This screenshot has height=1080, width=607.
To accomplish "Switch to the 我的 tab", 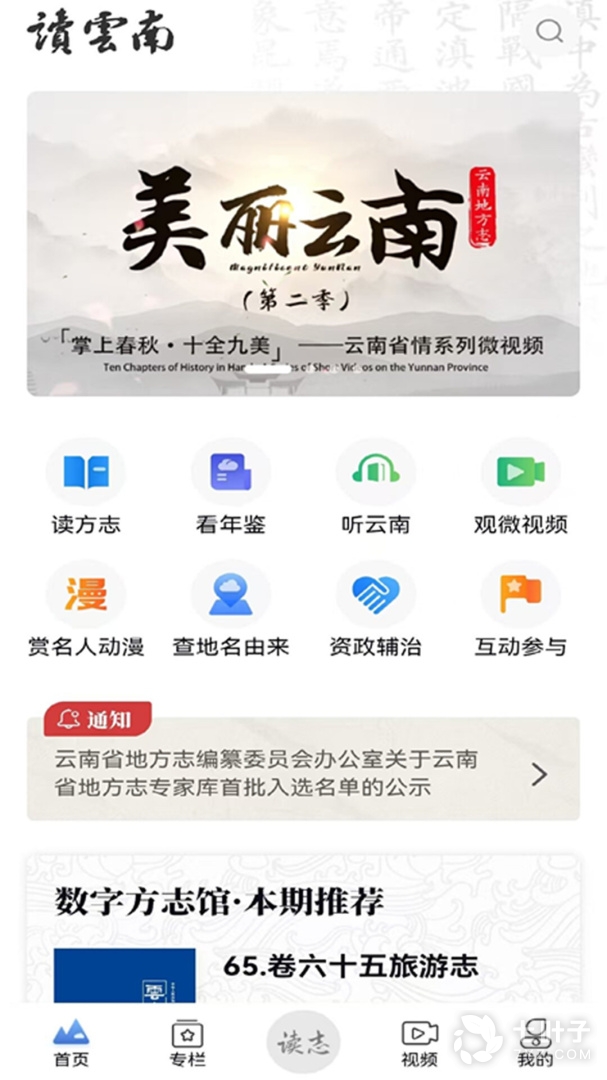I will [x=536, y=1043].
